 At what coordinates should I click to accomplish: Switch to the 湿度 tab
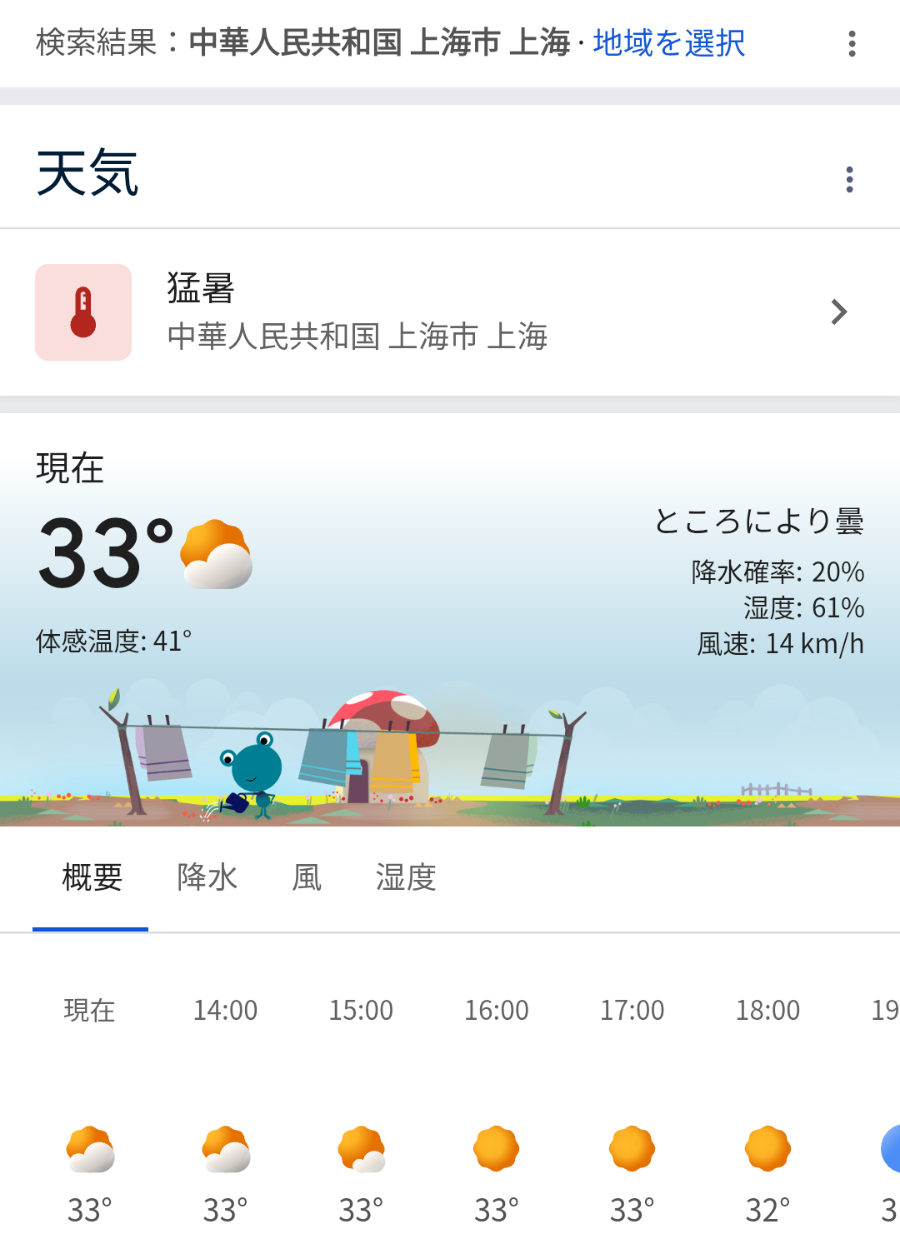[x=406, y=878]
